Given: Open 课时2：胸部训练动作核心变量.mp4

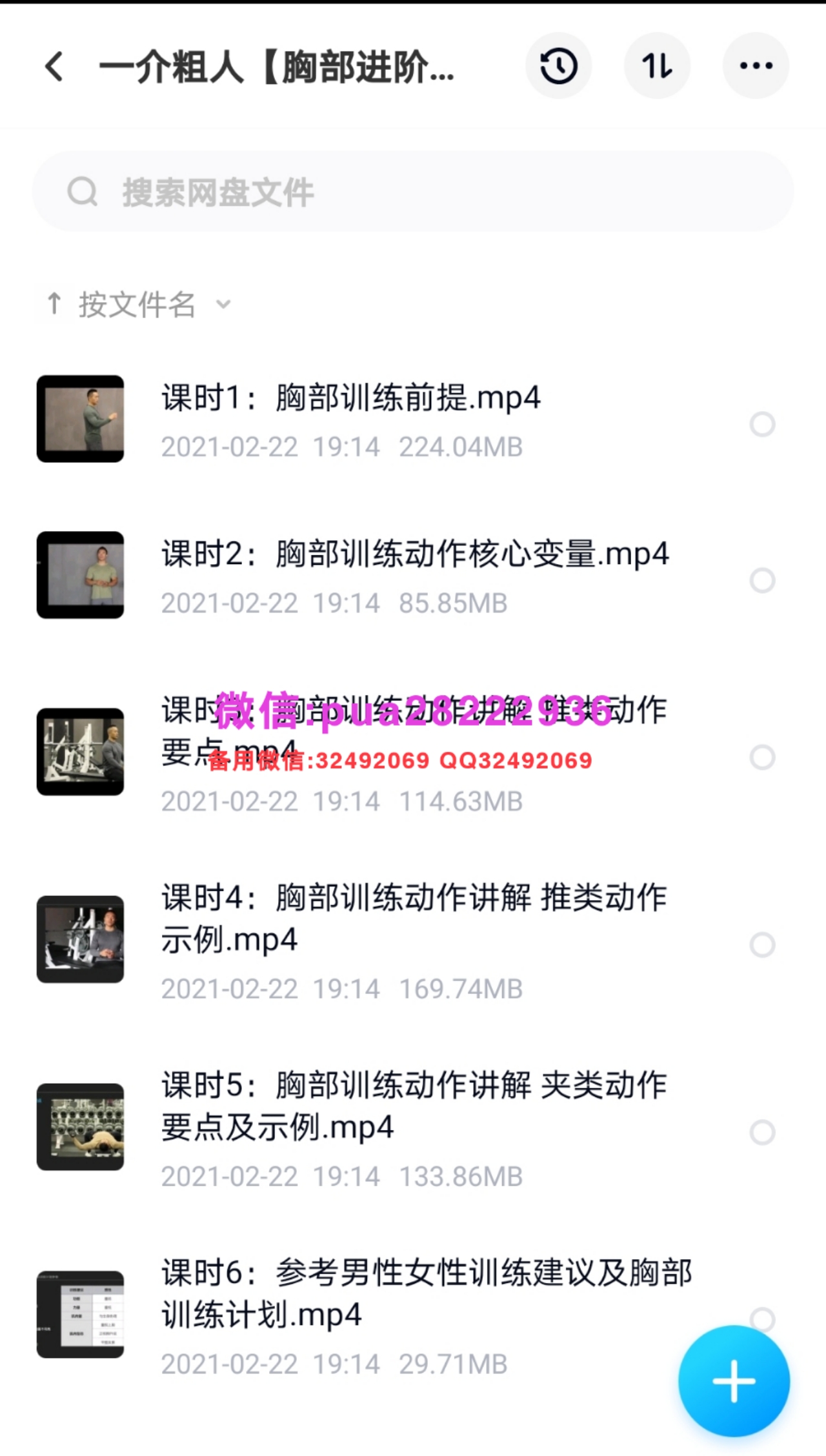Looking at the screenshot, I should coord(414,554).
